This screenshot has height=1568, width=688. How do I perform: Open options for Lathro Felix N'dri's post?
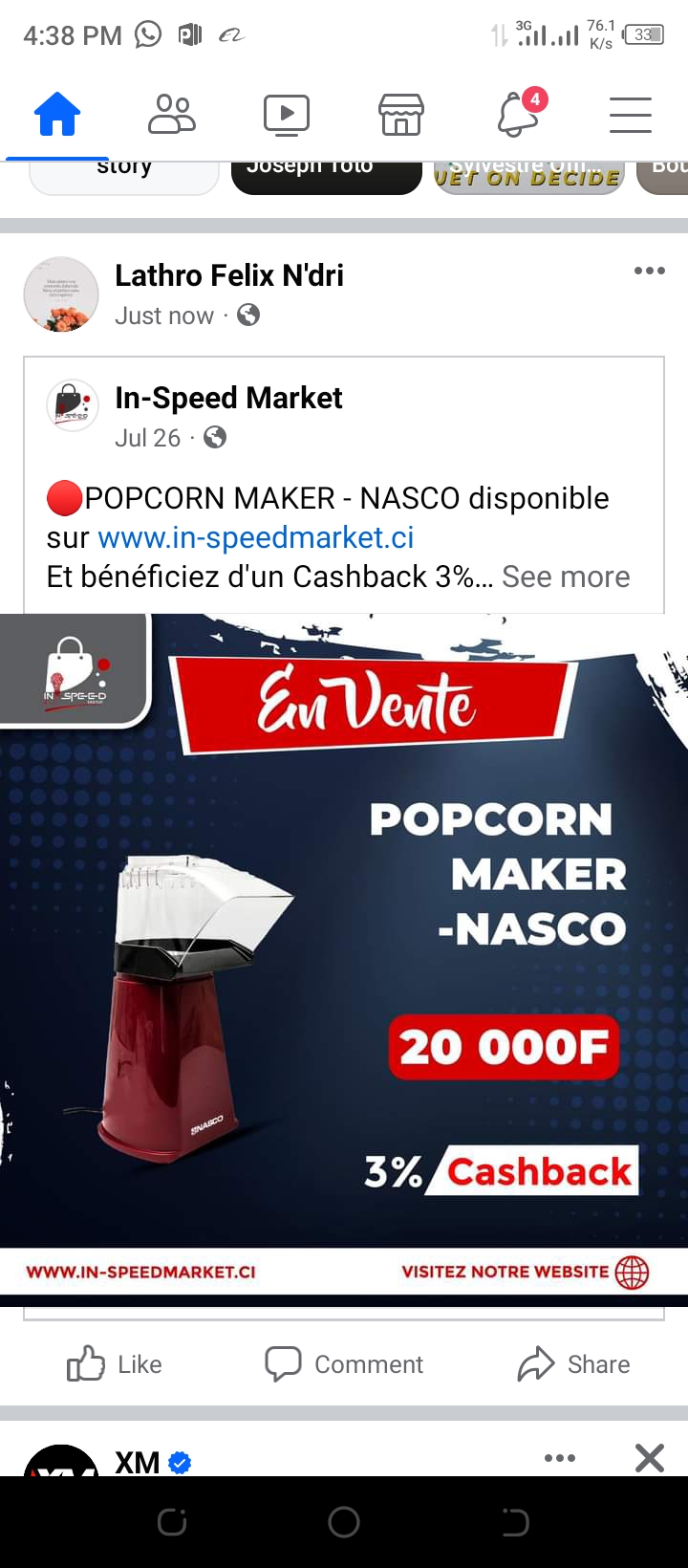tap(649, 272)
